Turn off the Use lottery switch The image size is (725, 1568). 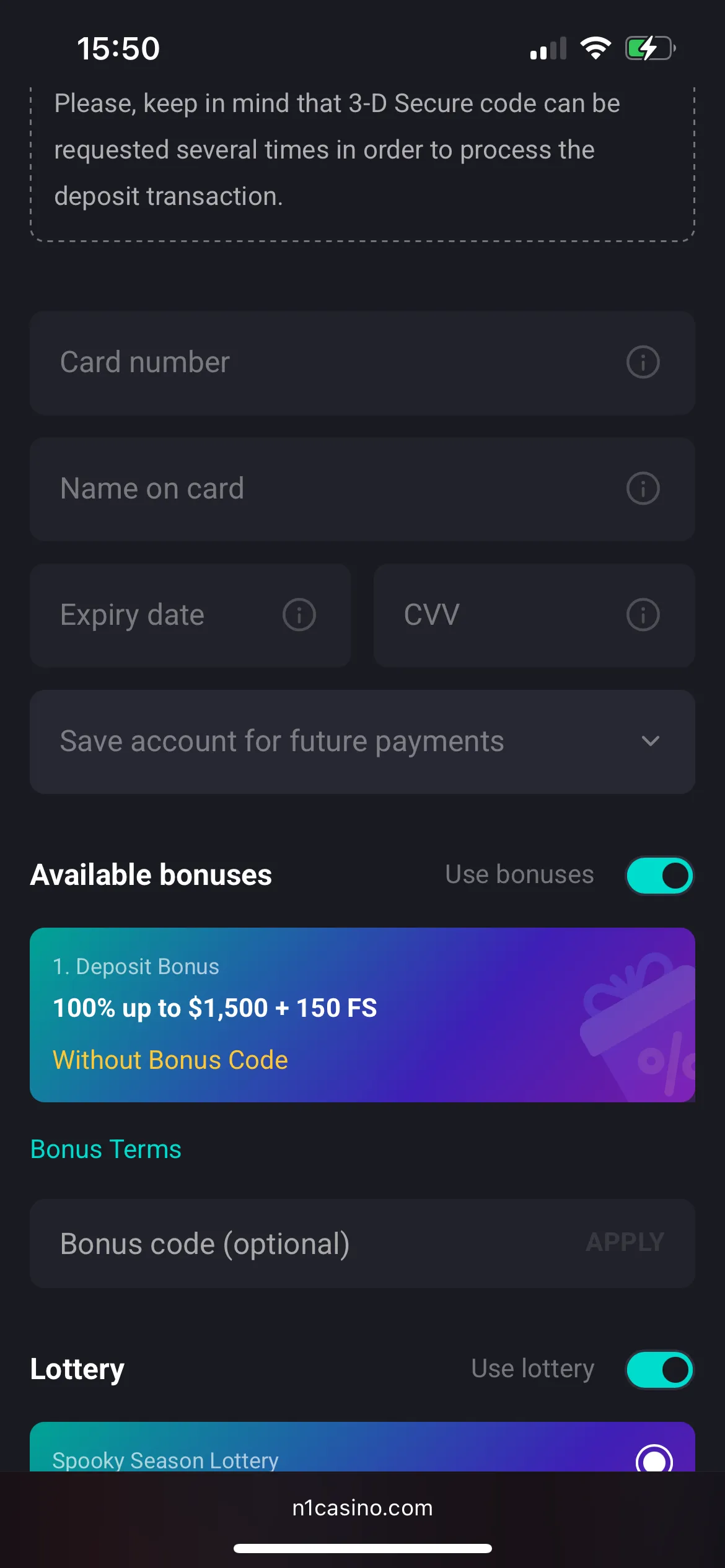[x=659, y=1369]
